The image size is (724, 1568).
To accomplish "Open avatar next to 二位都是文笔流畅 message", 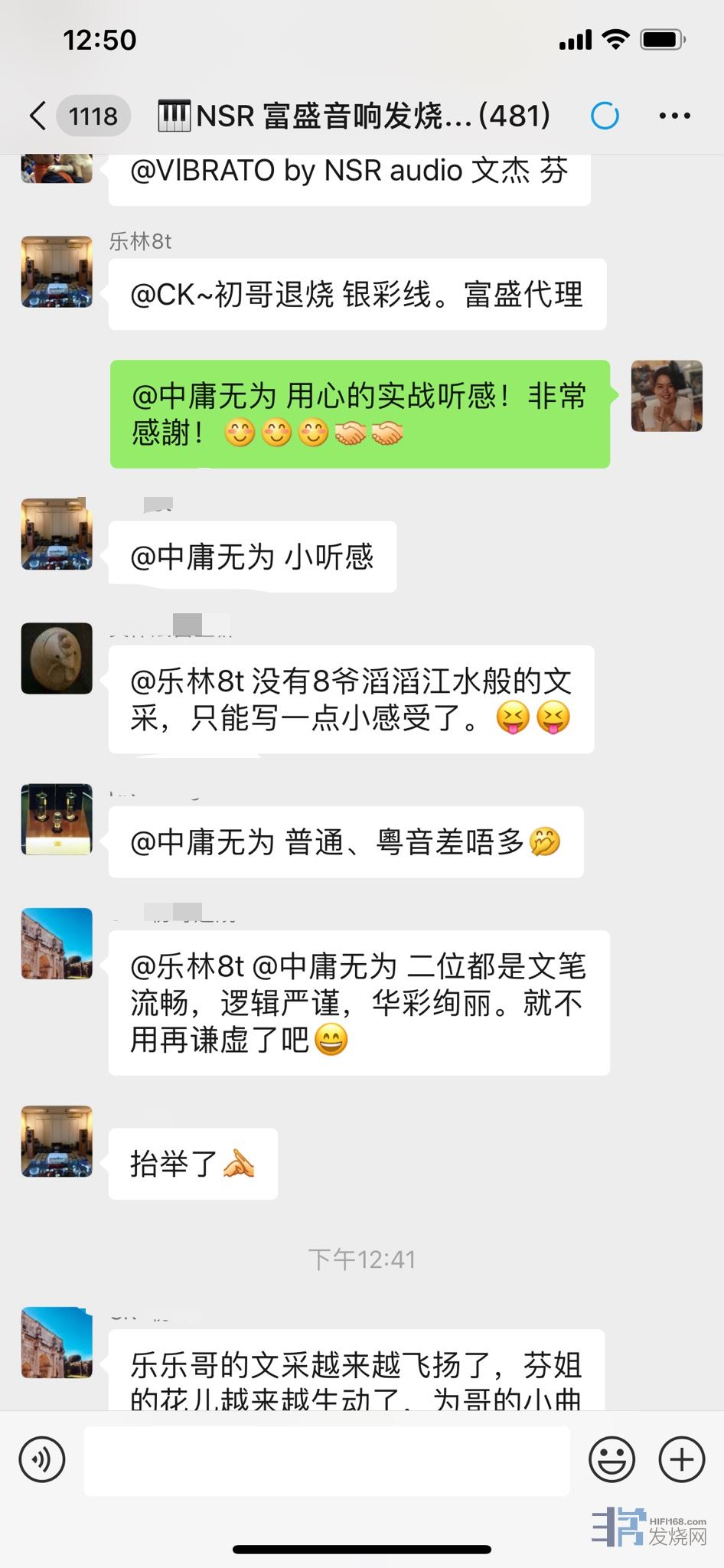I will pos(57,943).
